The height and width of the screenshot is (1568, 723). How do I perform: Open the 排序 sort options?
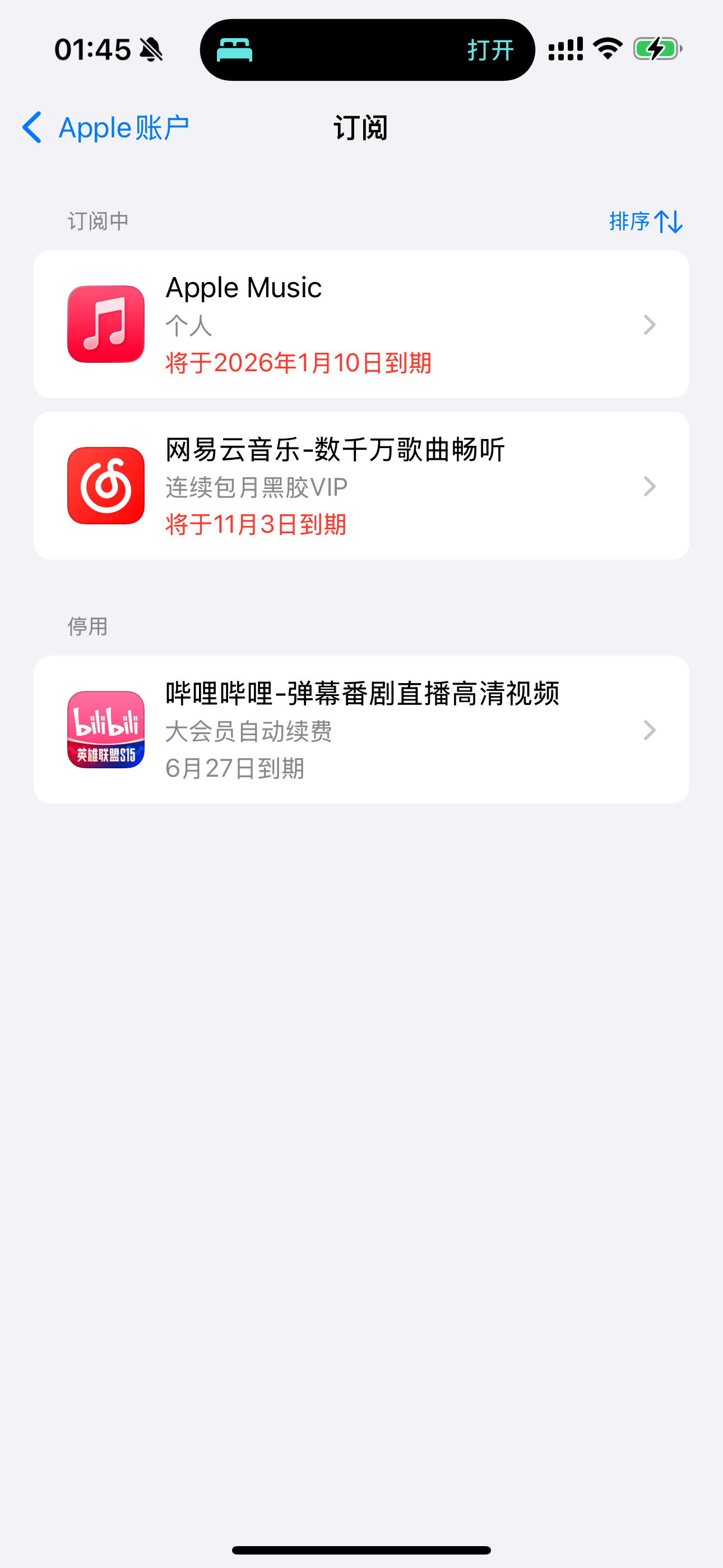point(645,222)
